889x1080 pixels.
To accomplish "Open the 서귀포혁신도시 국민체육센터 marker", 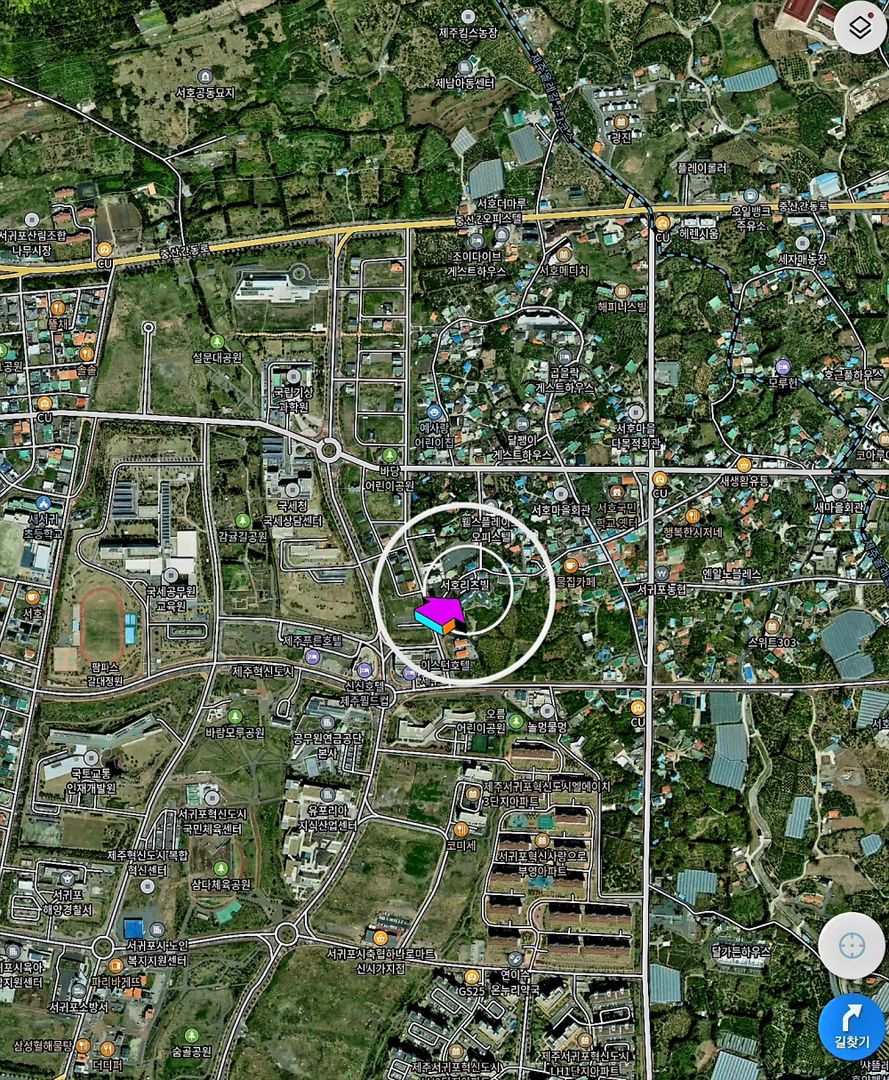I will (210, 797).
